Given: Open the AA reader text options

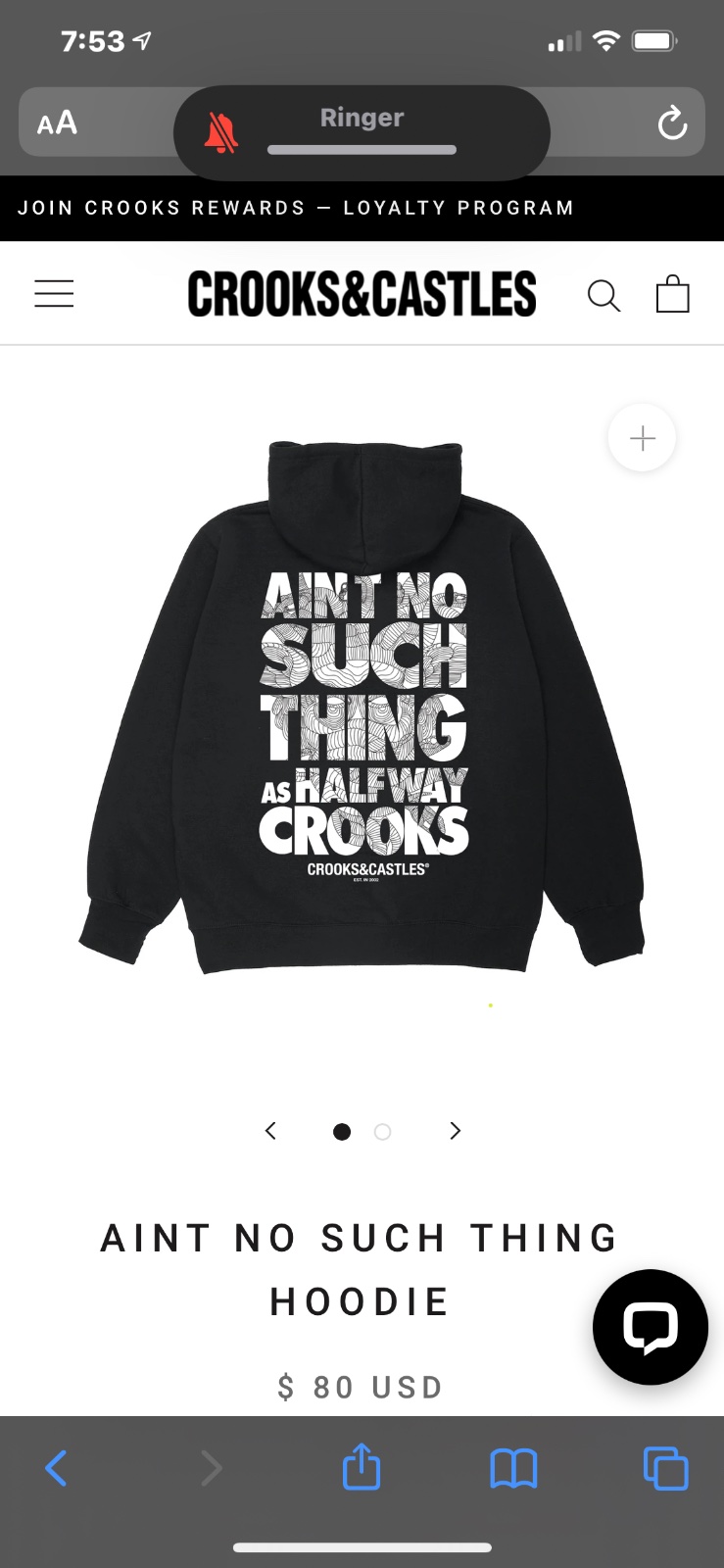Looking at the screenshot, I should pyautogui.click(x=57, y=123).
